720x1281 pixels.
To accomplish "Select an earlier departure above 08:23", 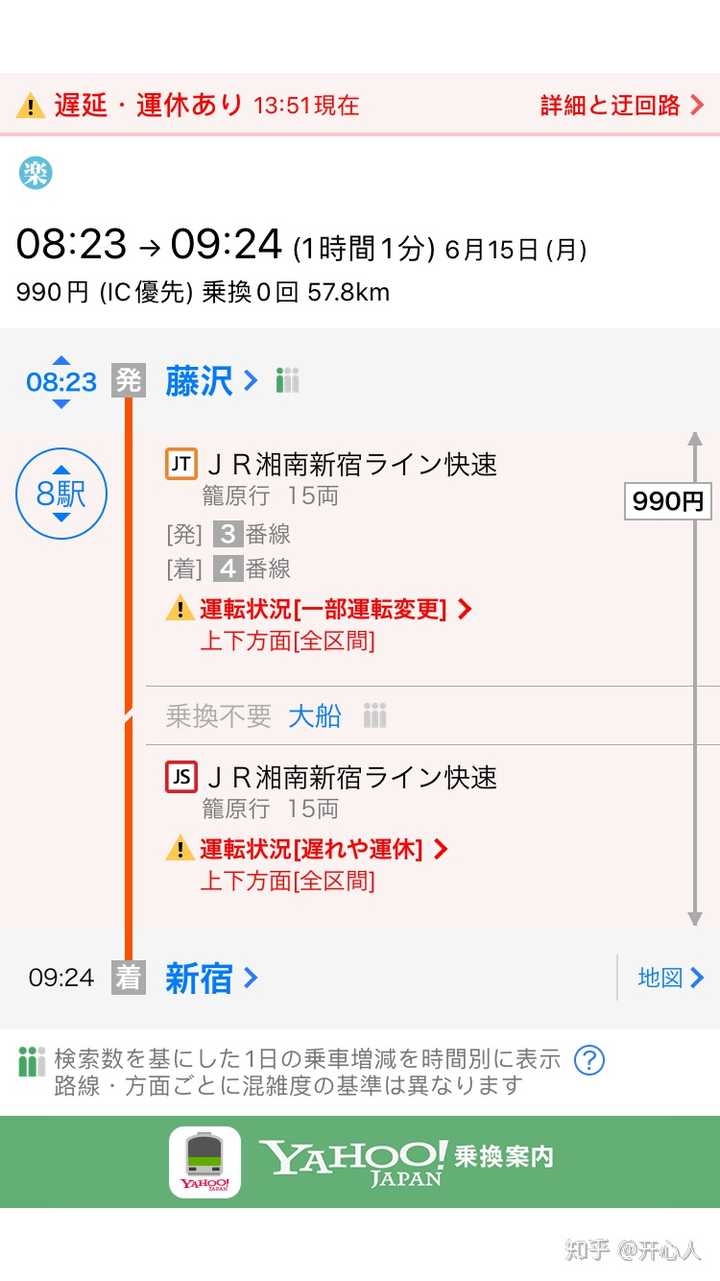I will [x=61, y=361].
